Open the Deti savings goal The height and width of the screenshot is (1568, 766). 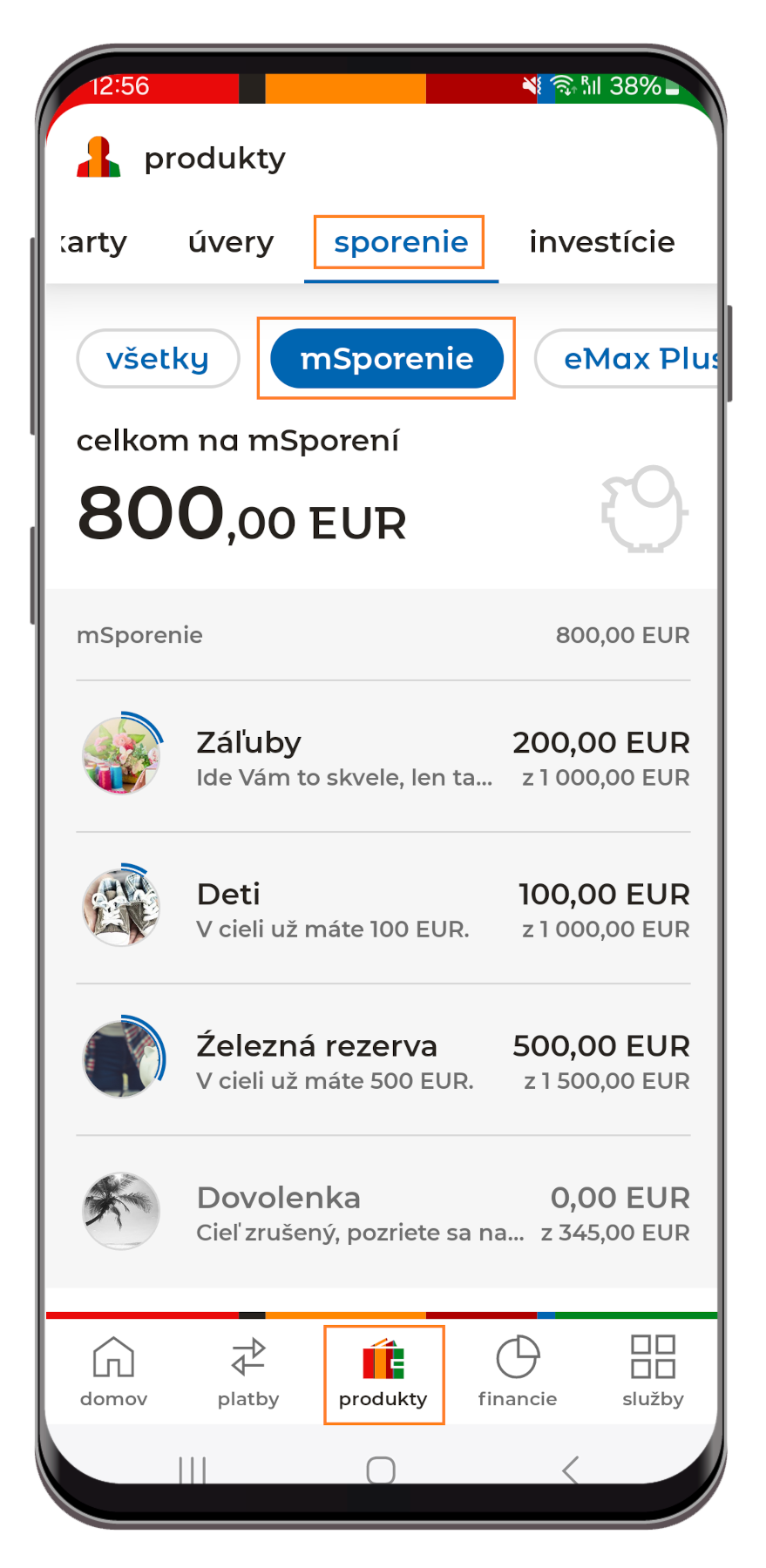click(x=383, y=909)
